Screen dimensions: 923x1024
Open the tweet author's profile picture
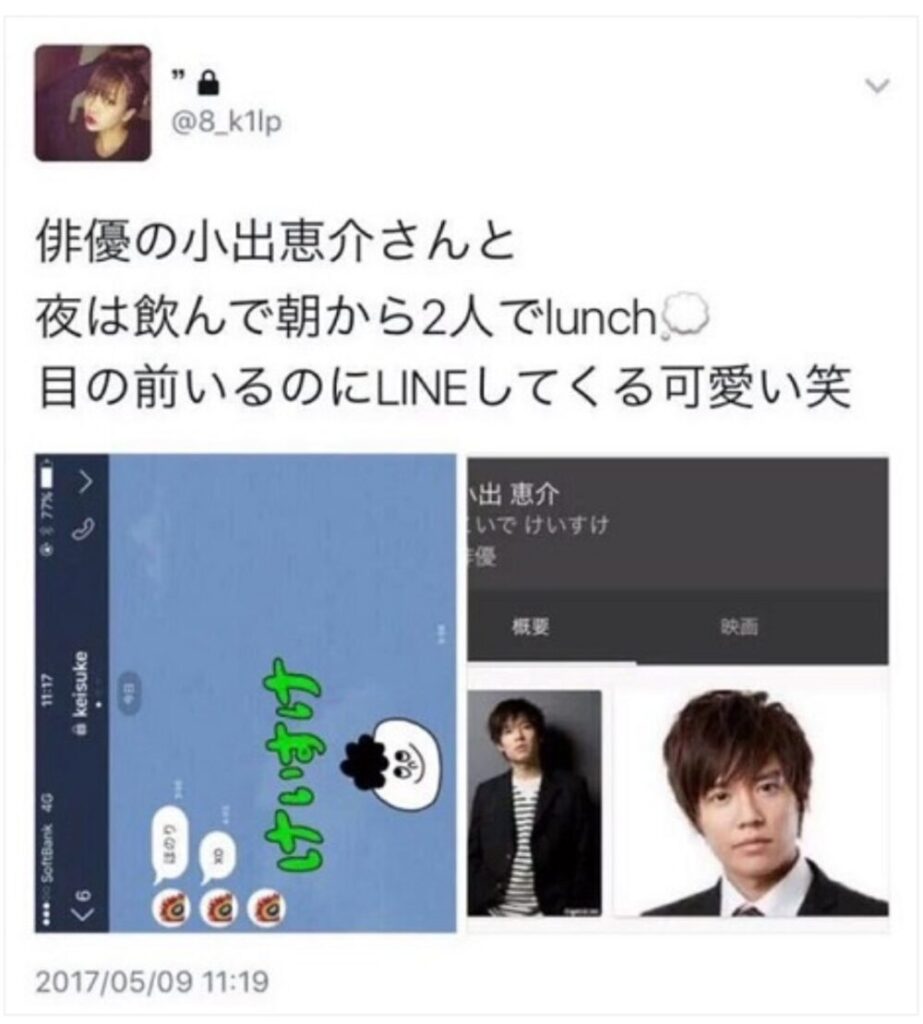pos(93,103)
